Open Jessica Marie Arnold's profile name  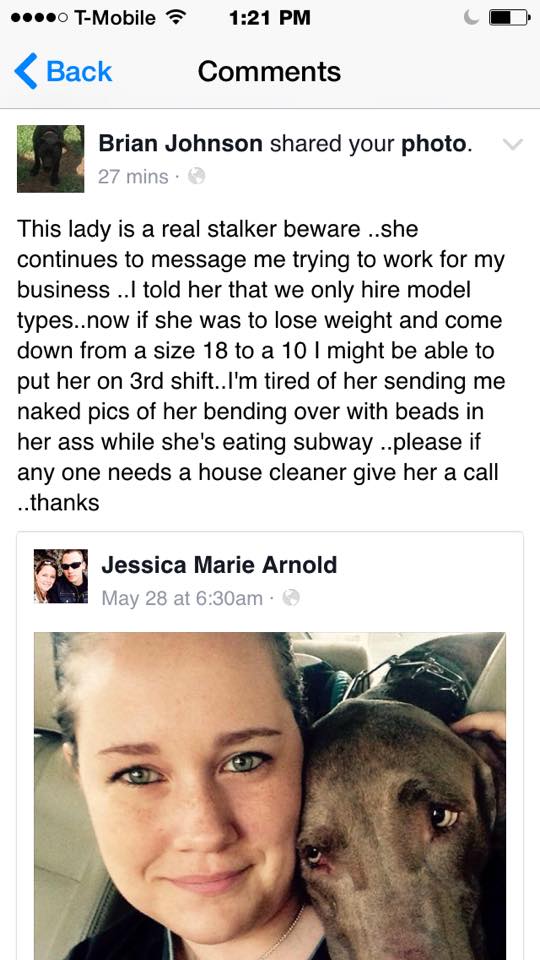[x=219, y=565]
